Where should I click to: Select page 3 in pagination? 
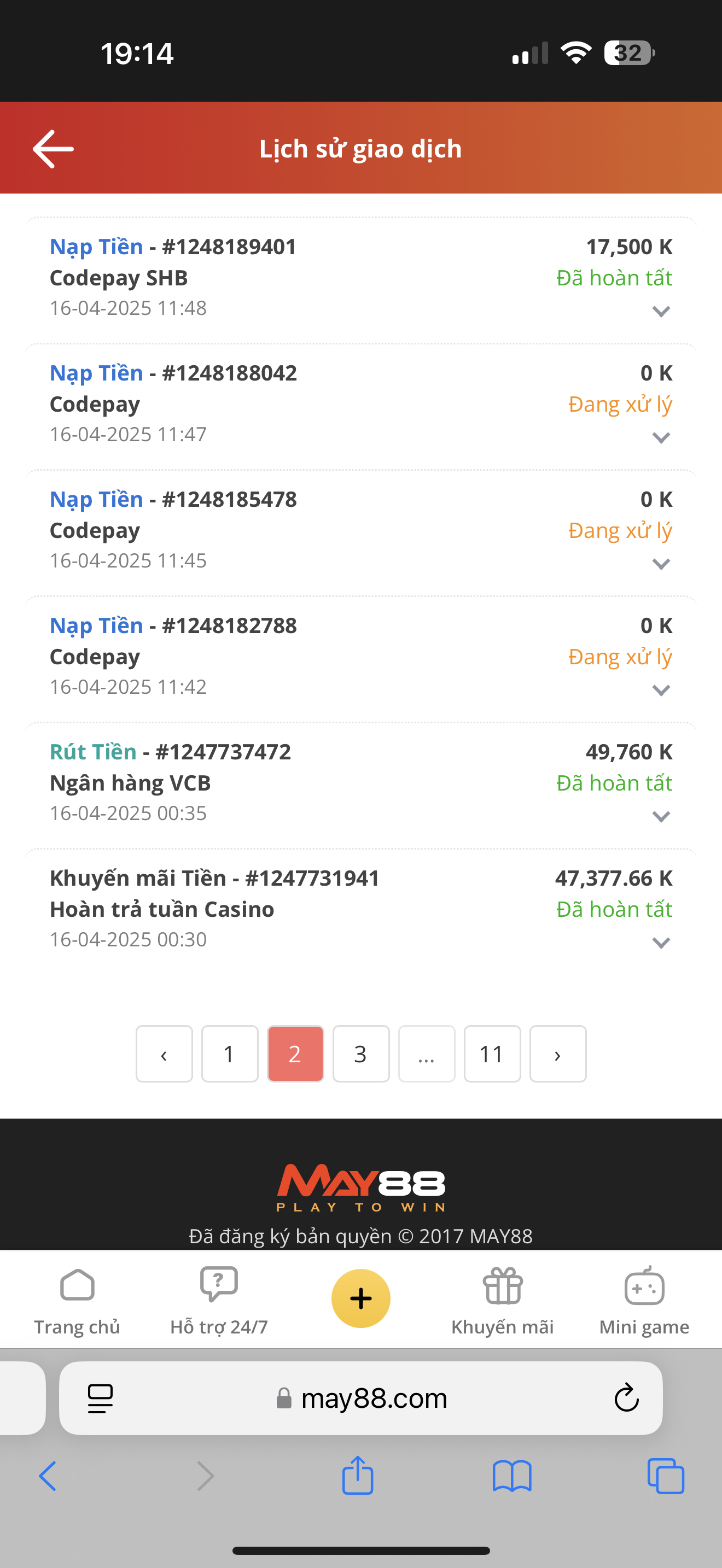360,1054
